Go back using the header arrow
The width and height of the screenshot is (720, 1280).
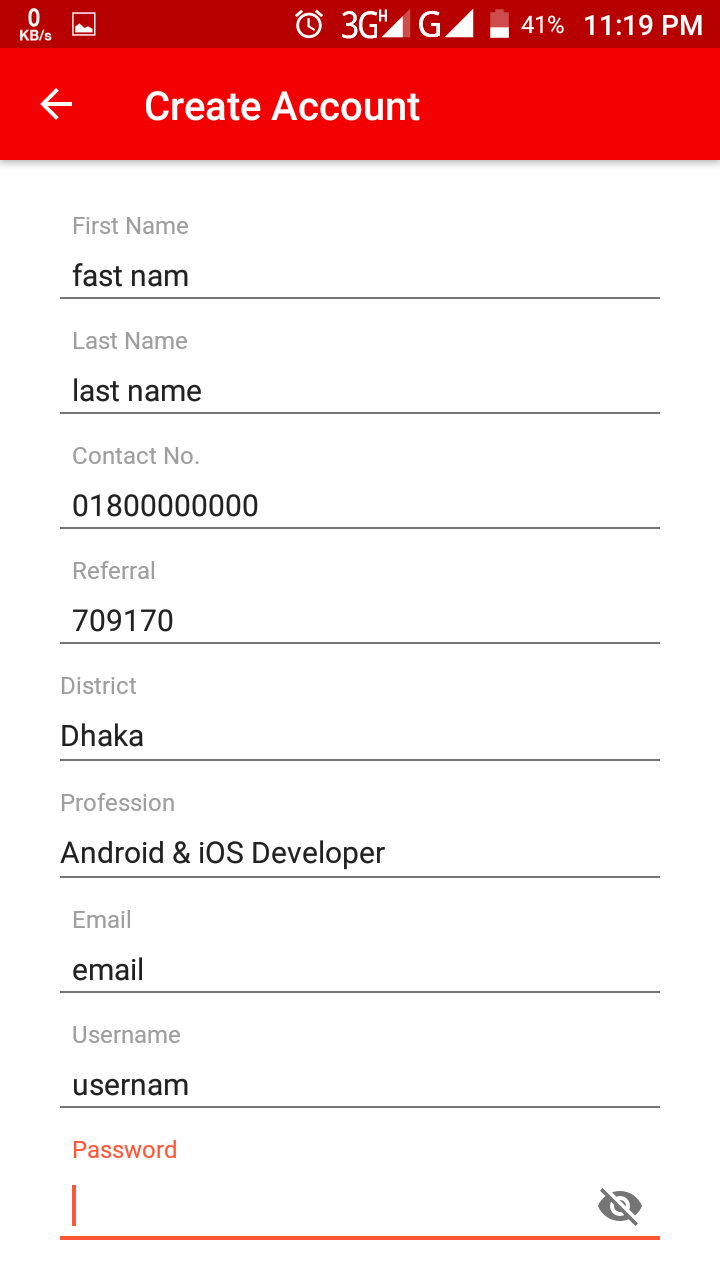coord(57,105)
